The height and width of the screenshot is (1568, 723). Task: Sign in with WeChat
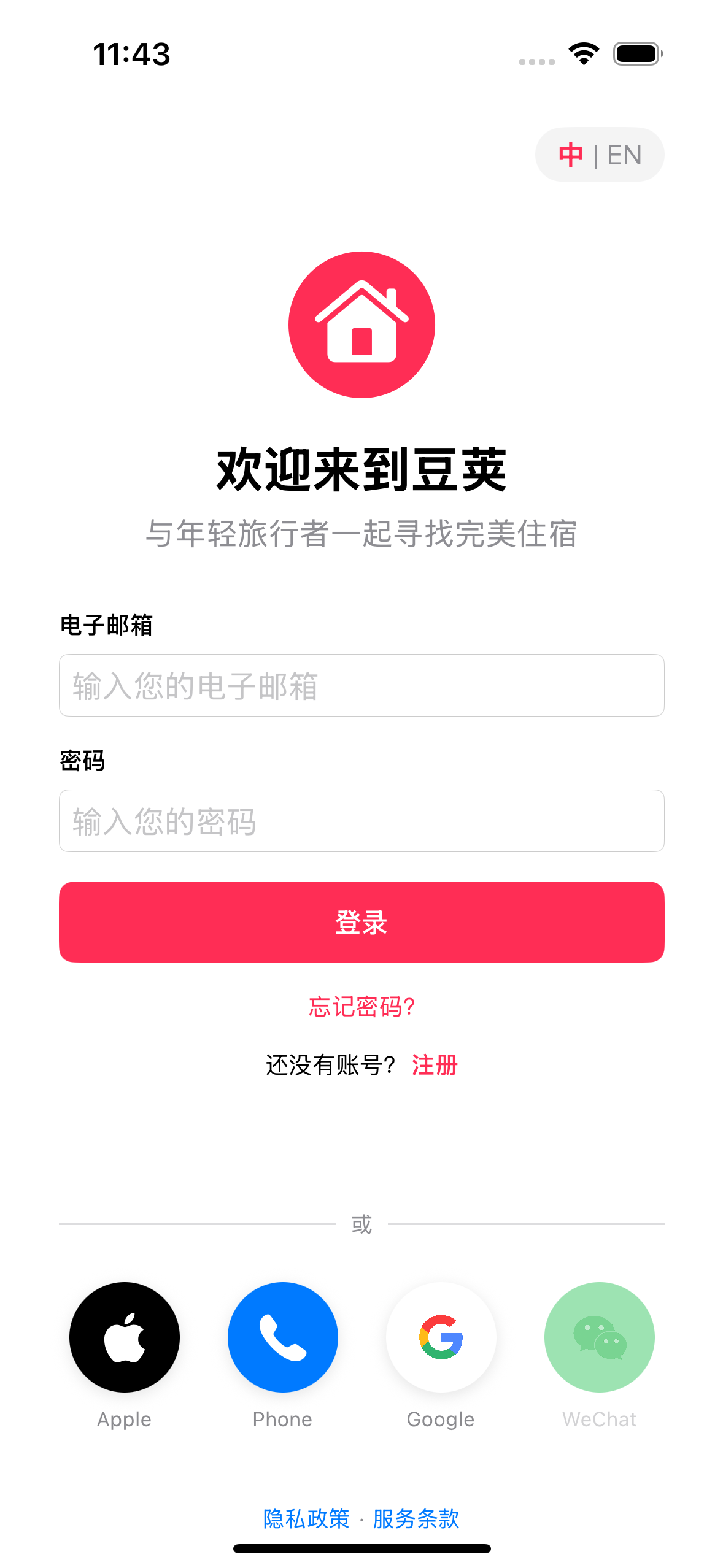click(599, 1337)
